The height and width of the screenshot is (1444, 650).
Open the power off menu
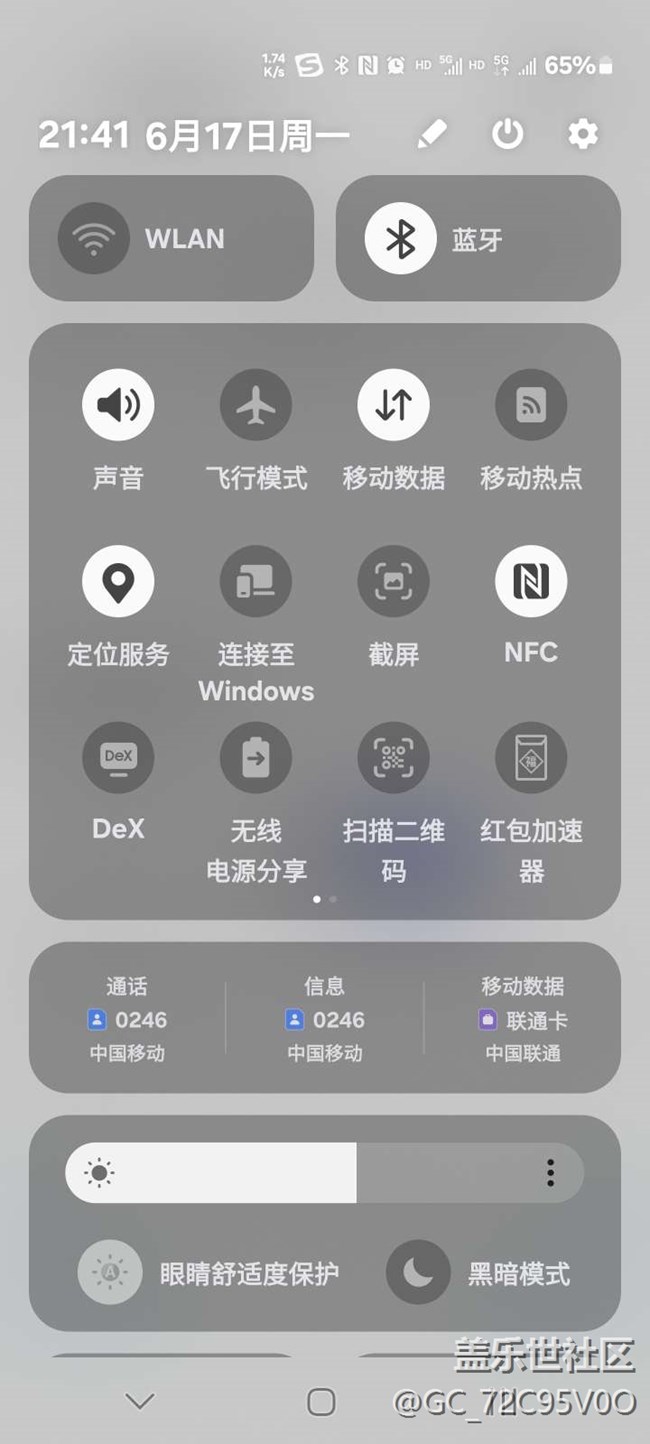point(508,134)
